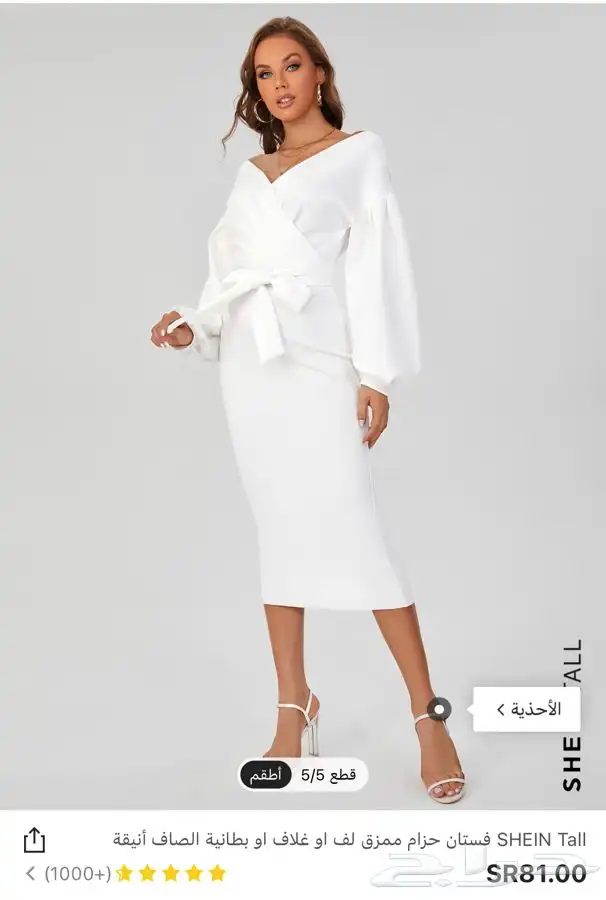Open the 1000+ customer reviews
This screenshot has width=606, height=900.
point(70,873)
